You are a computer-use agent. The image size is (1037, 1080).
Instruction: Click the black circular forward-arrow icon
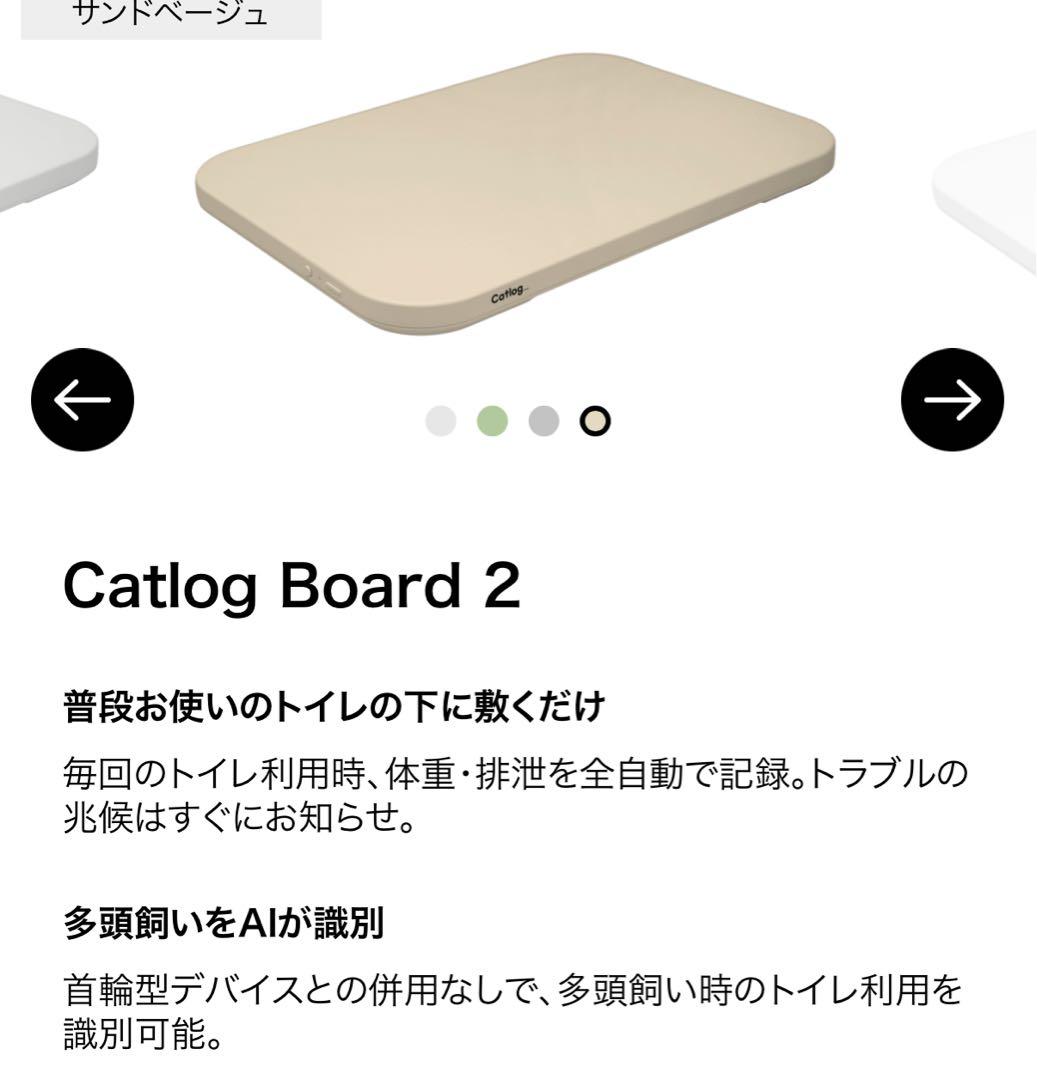pos(951,399)
